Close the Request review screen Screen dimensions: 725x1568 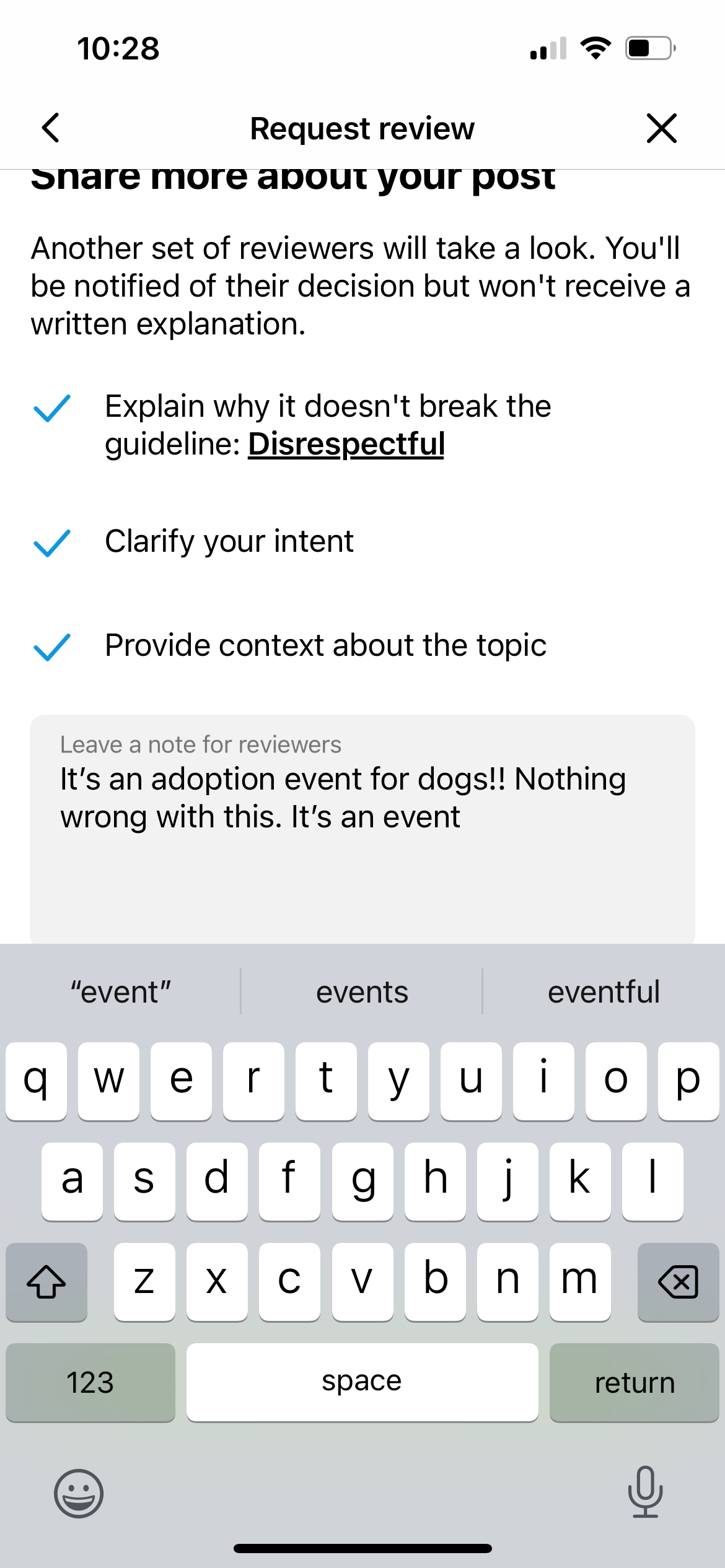661,128
